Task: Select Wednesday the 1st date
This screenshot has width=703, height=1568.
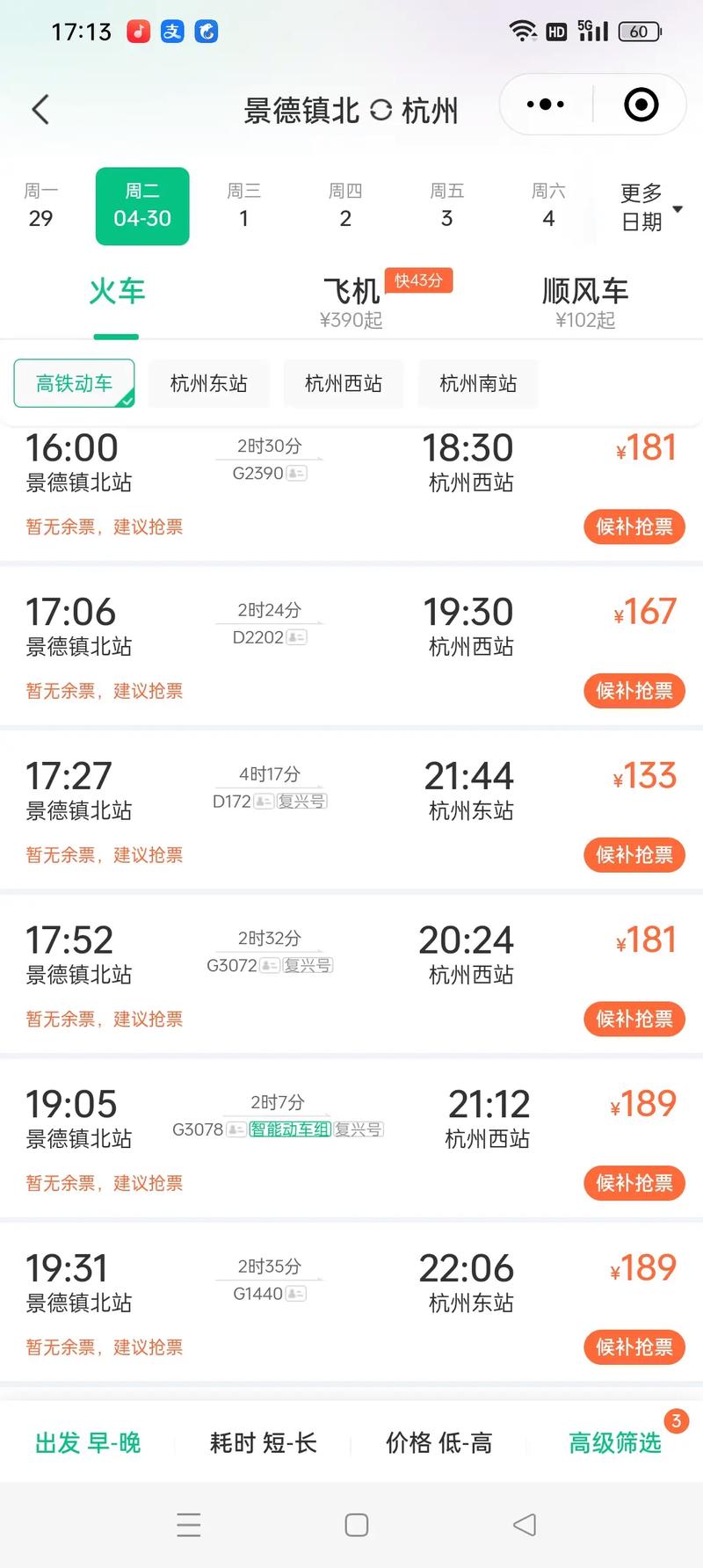Action: point(243,206)
